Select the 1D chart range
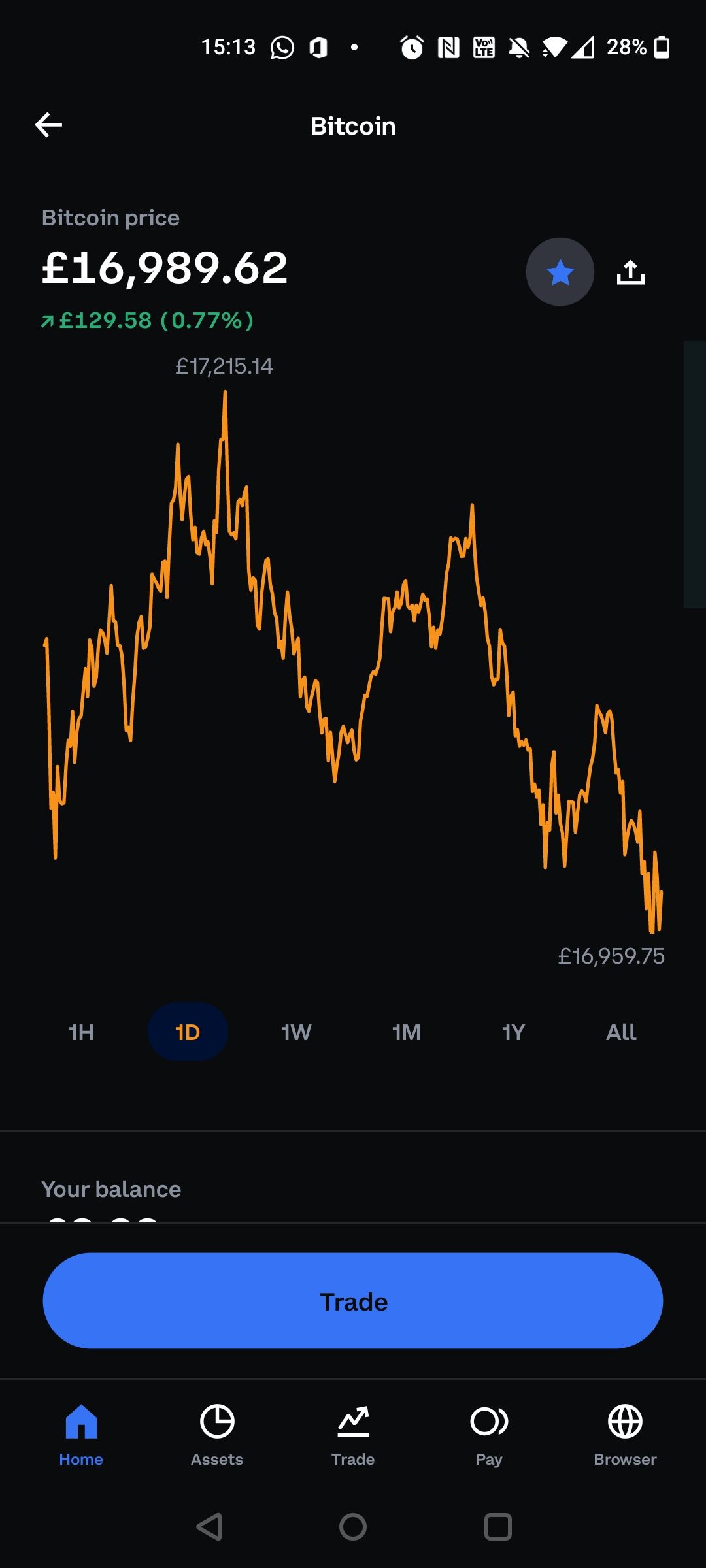 pyautogui.click(x=188, y=1032)
